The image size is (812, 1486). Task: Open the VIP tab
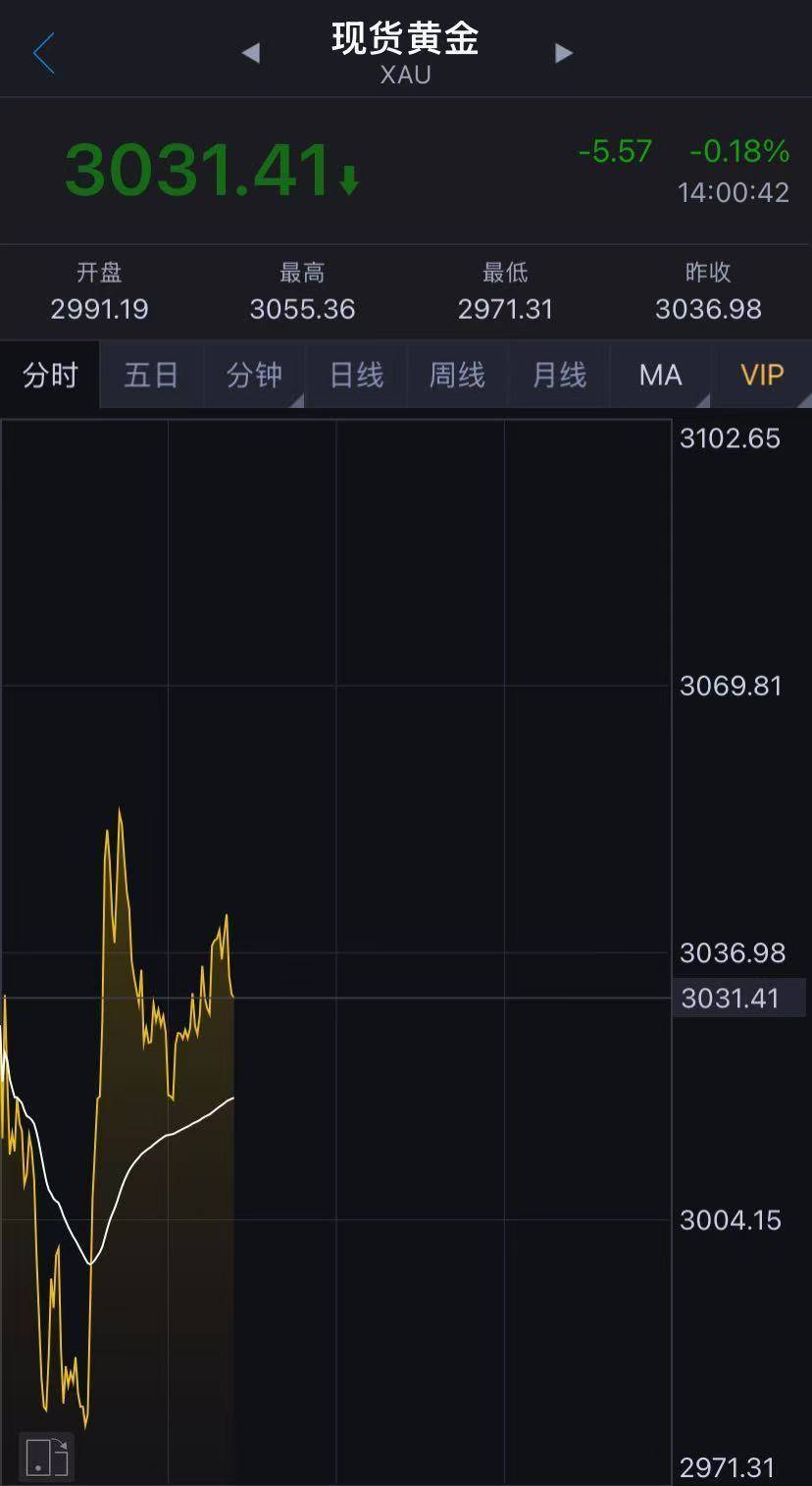tap(763, 375)
